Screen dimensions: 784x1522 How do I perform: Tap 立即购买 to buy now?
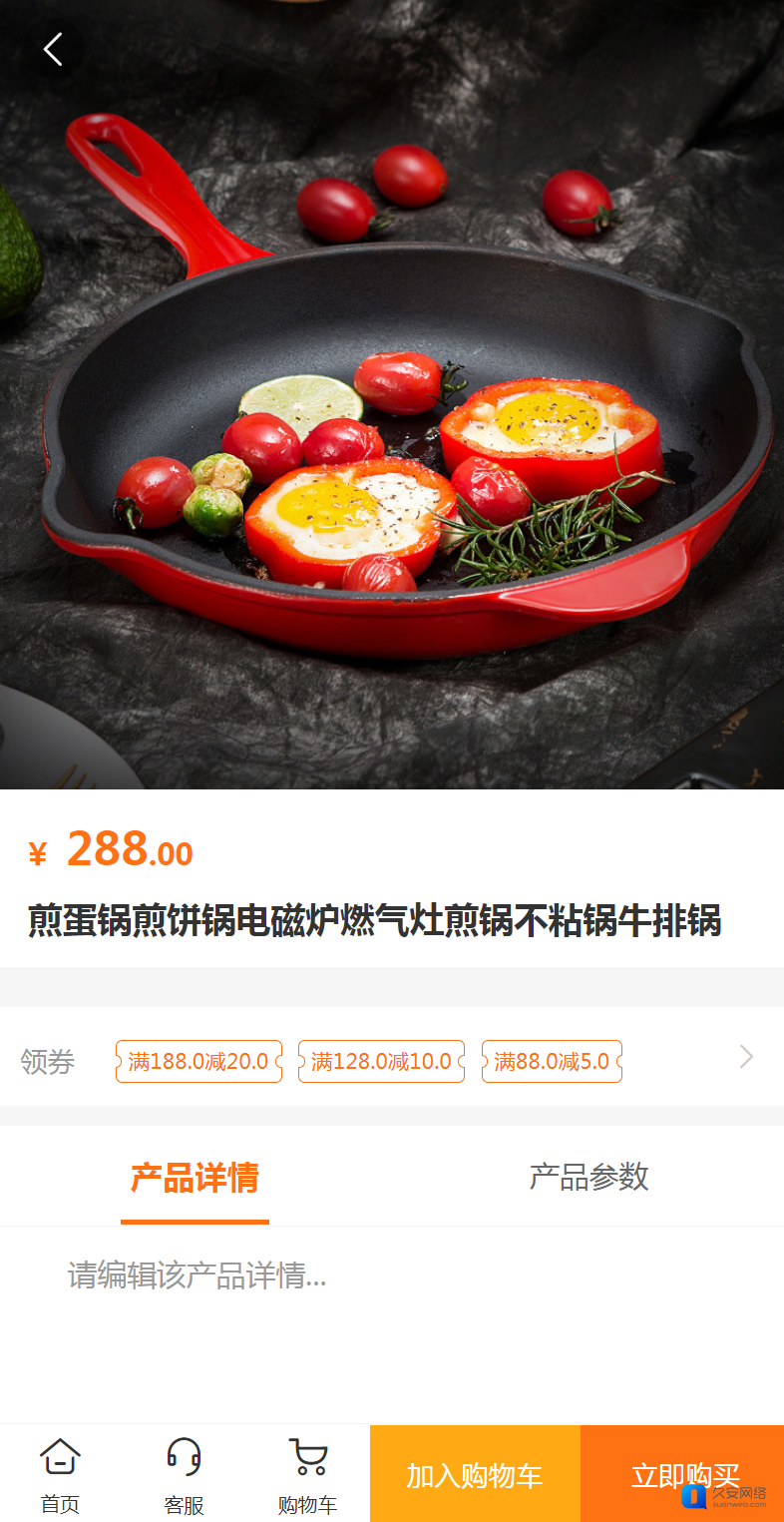682,1474
